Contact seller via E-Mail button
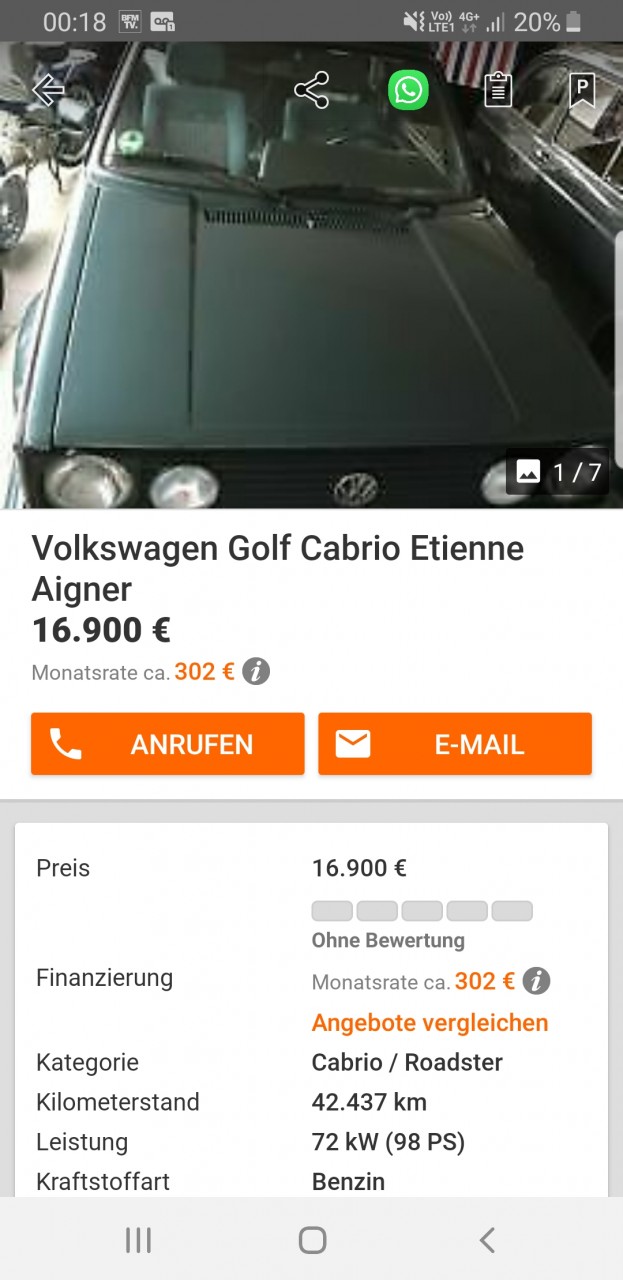Screen dimensions: 623x1280 pos(455,744)
